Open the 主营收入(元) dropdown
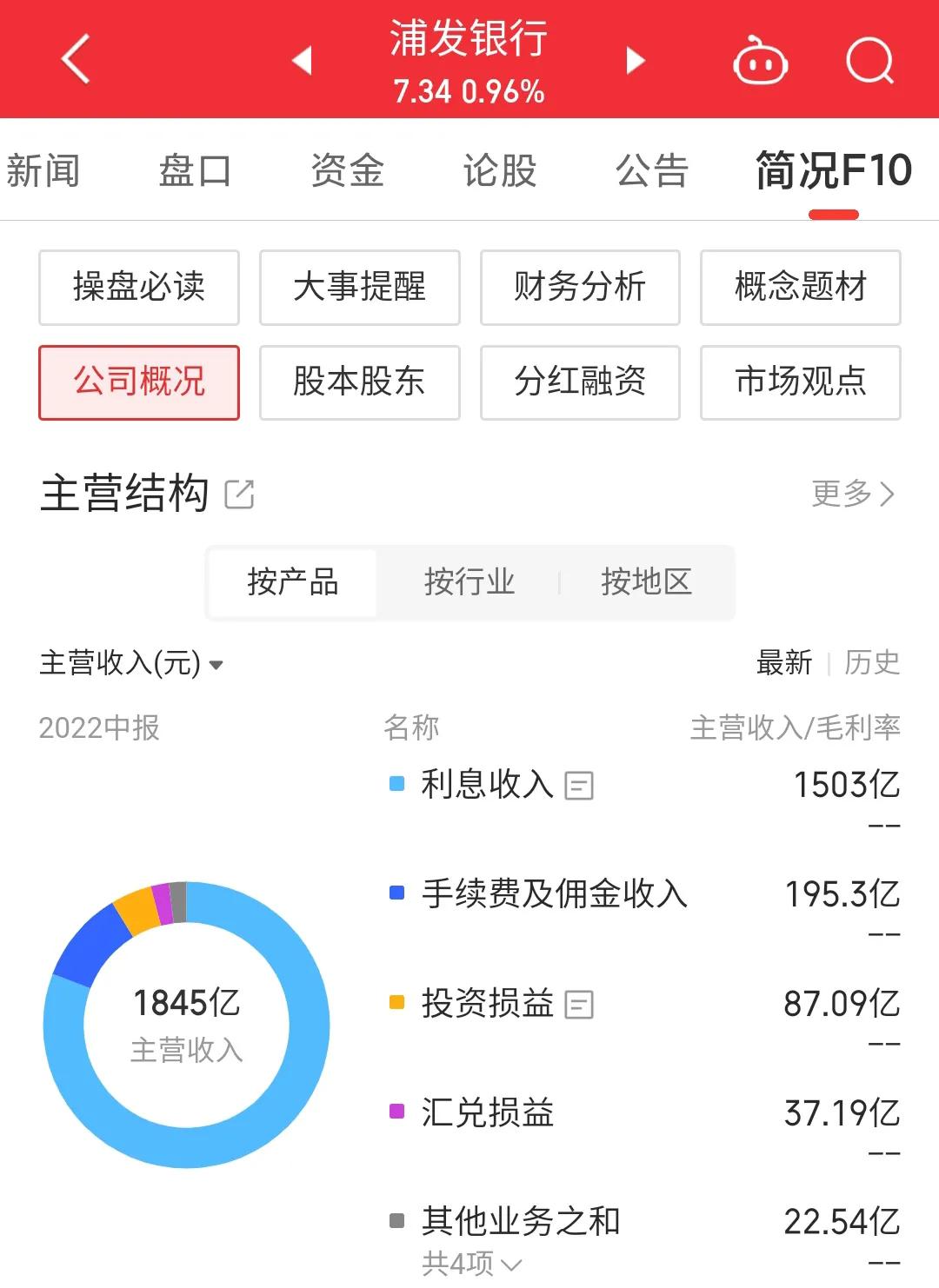This screenshot has width=939, height=1288. [132, 663]
